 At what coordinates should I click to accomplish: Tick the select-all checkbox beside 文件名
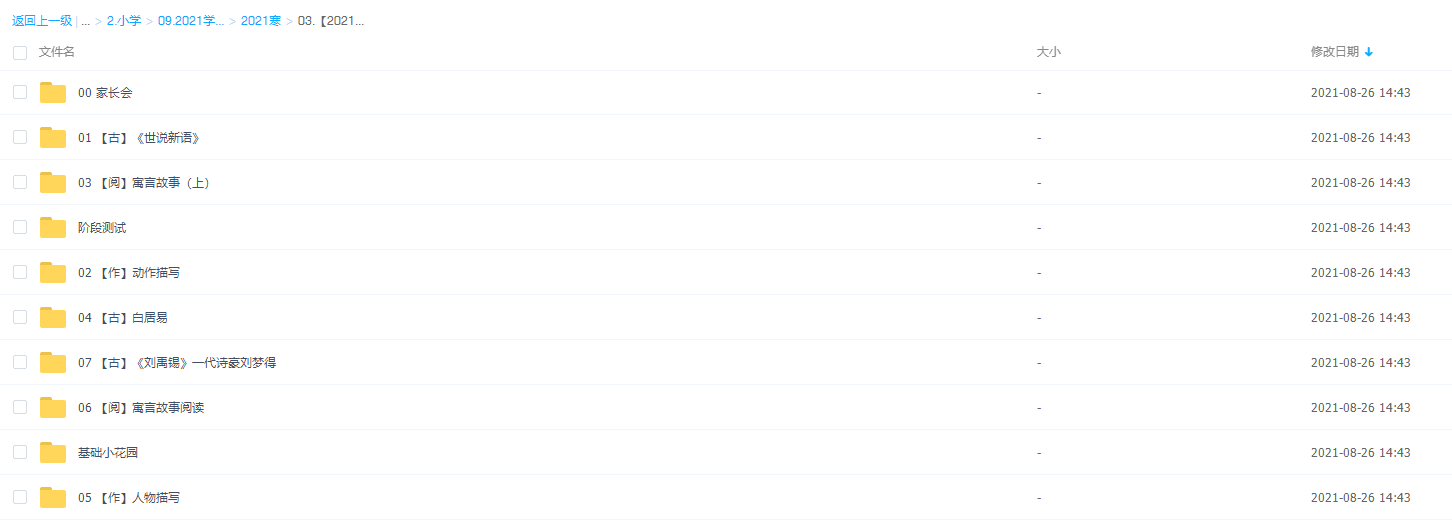[20, 52]
